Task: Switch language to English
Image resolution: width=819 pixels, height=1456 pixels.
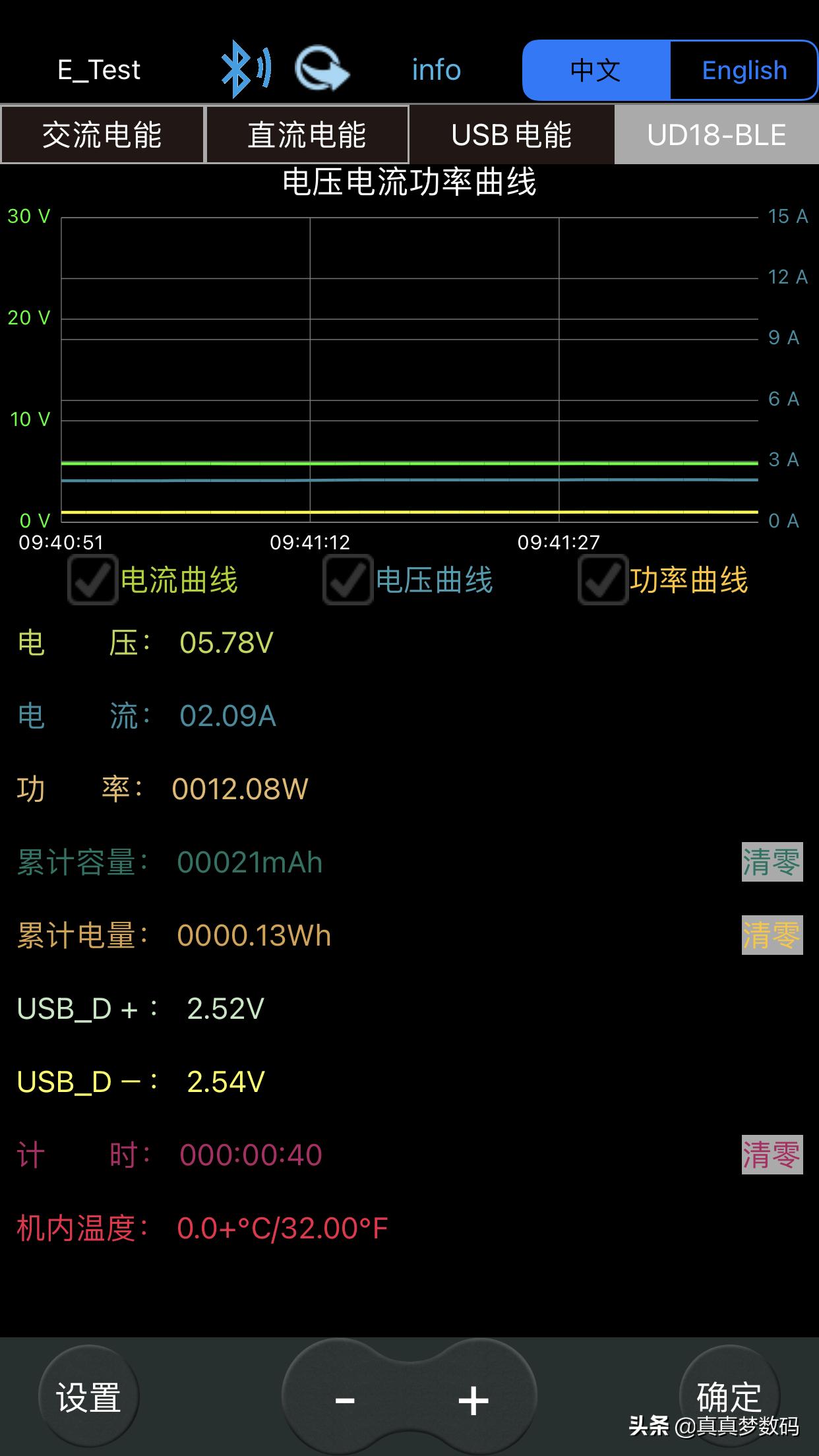Action: tap(744, 70)
